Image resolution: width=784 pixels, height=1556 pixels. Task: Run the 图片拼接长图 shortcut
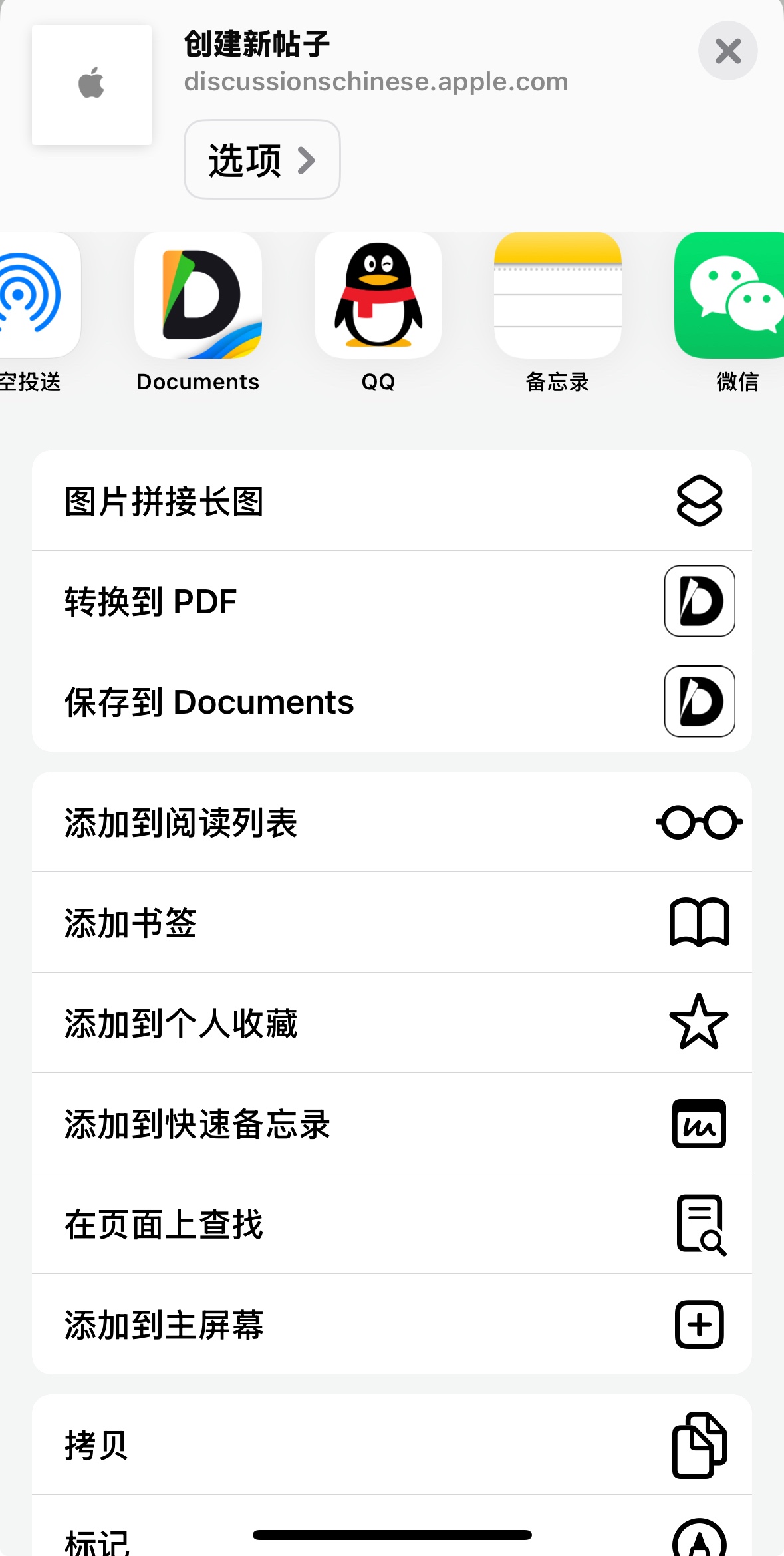click(392, 501)
